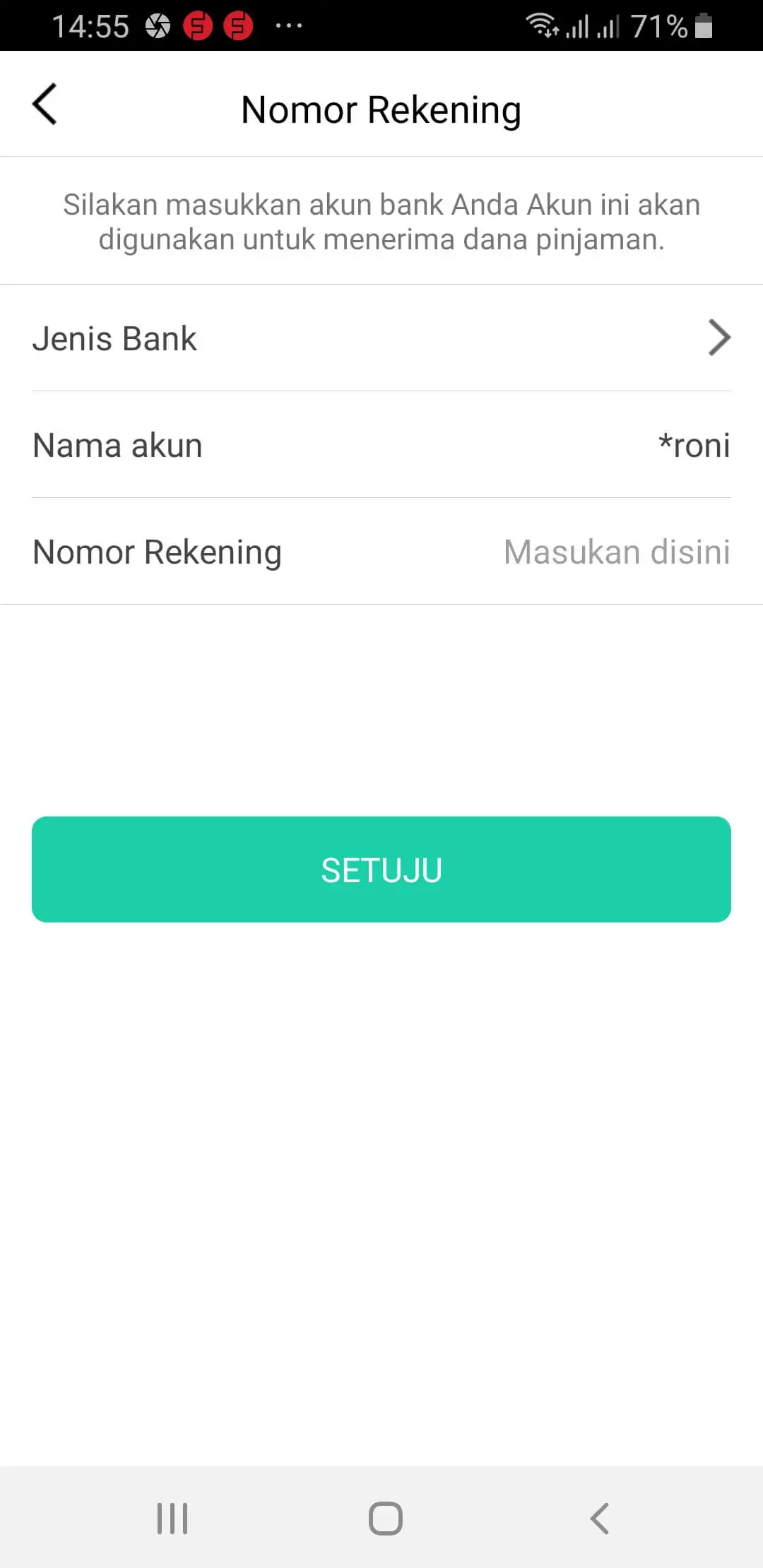Select the Nomor Rekening page title
This screenshot has height=1568, width=763.
point(380,109)
